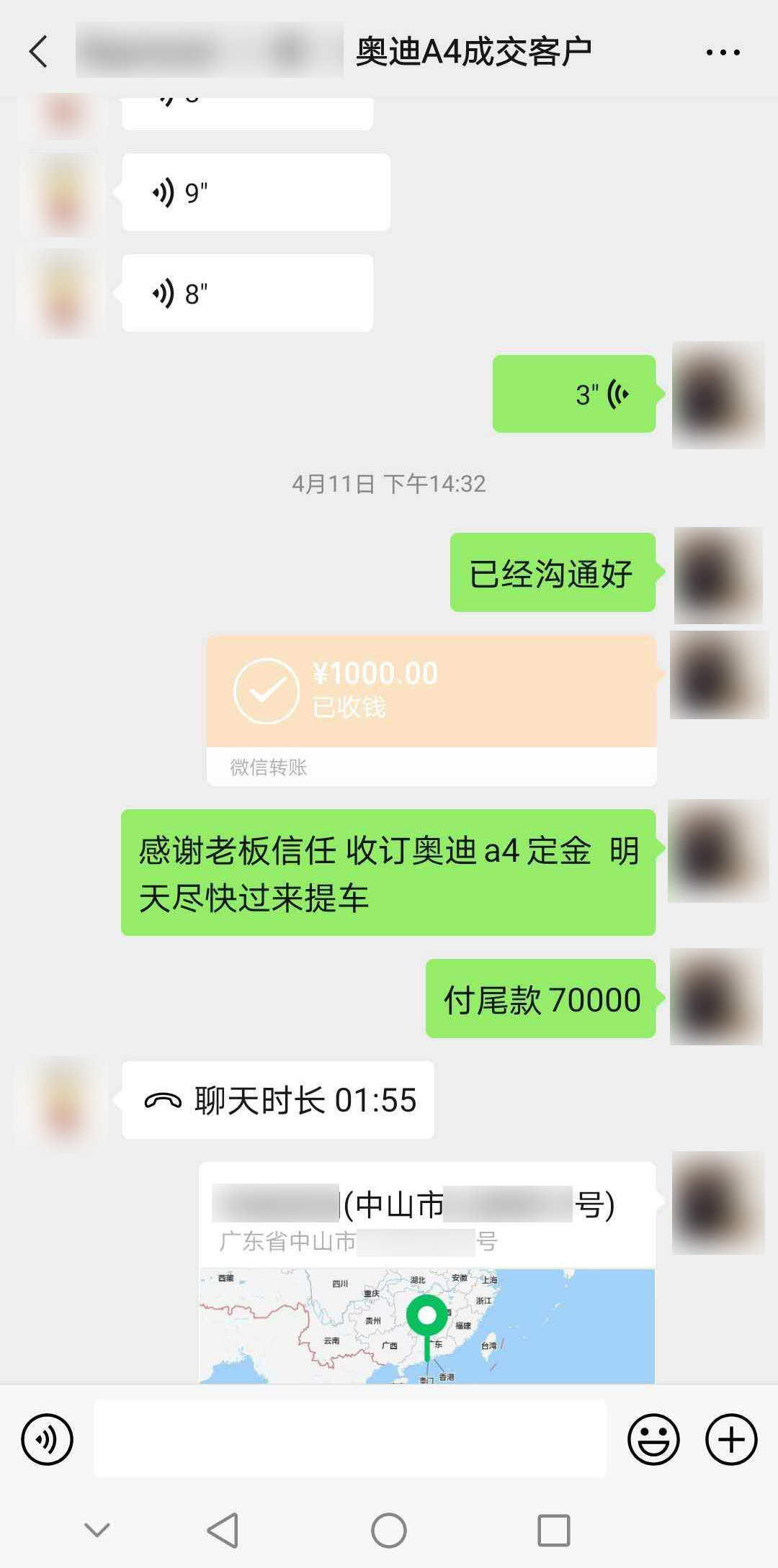Open the plus attachments menu
The image size is (778, 1568).
pyautogui.click(x=731, y=1440)
